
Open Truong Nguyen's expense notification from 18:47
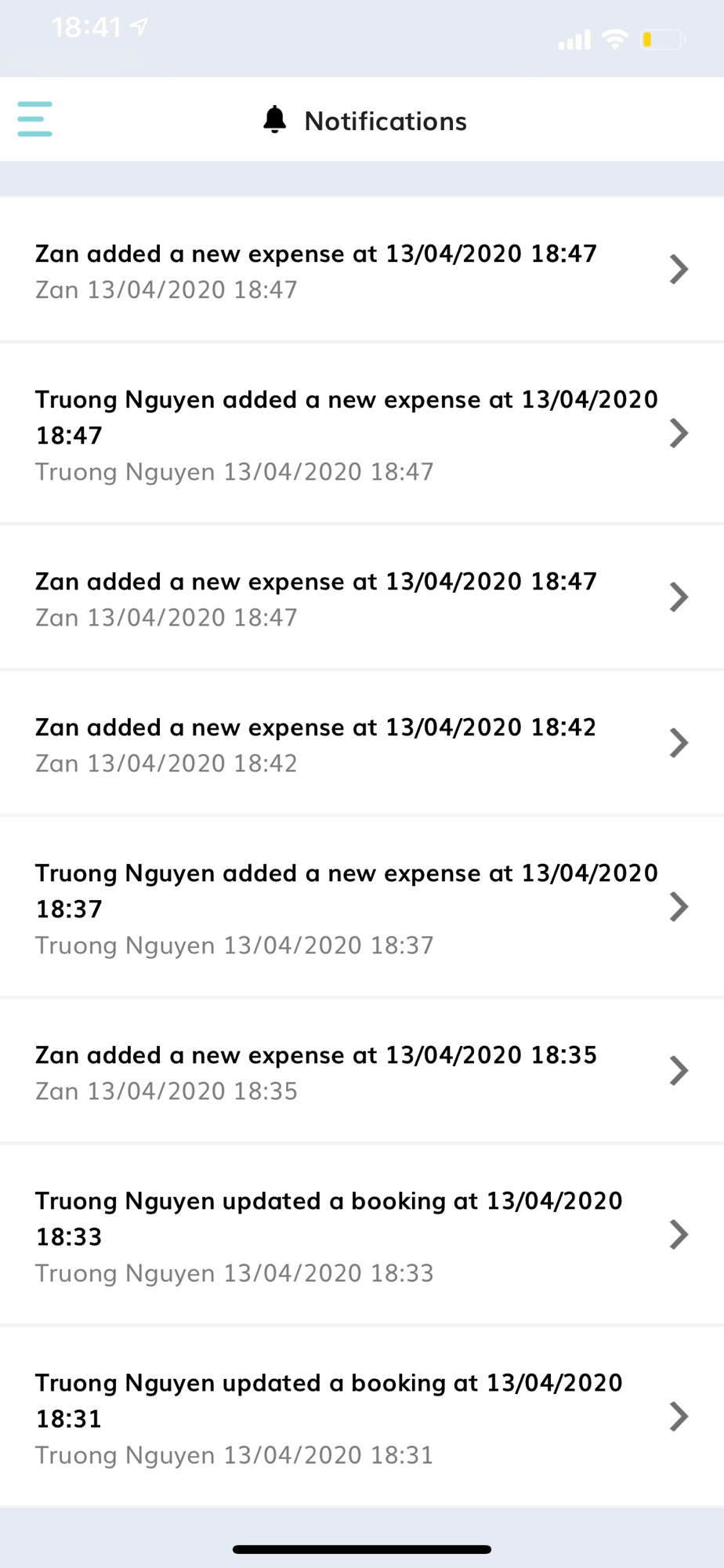(362, 434)
